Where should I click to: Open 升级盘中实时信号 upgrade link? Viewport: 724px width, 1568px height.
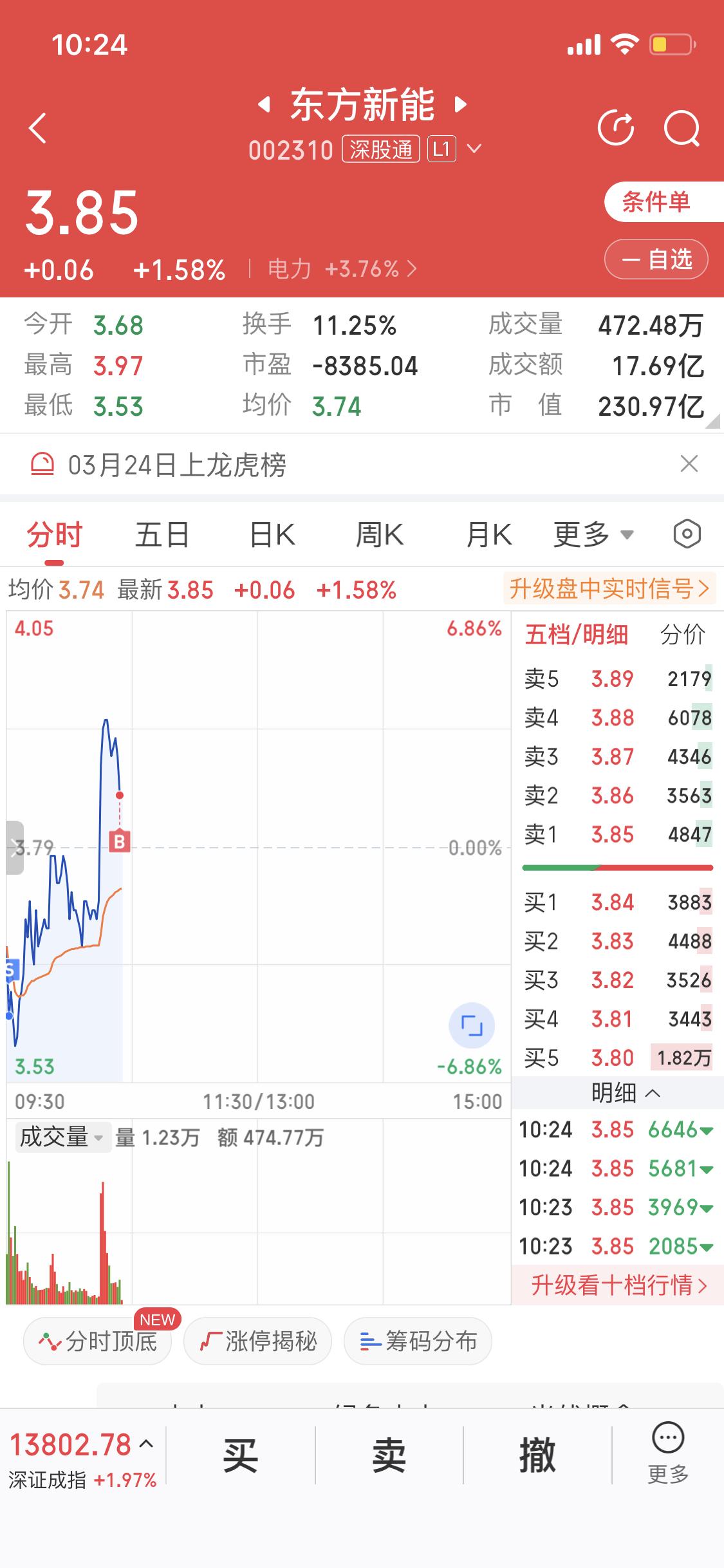[x=608, y=588]
